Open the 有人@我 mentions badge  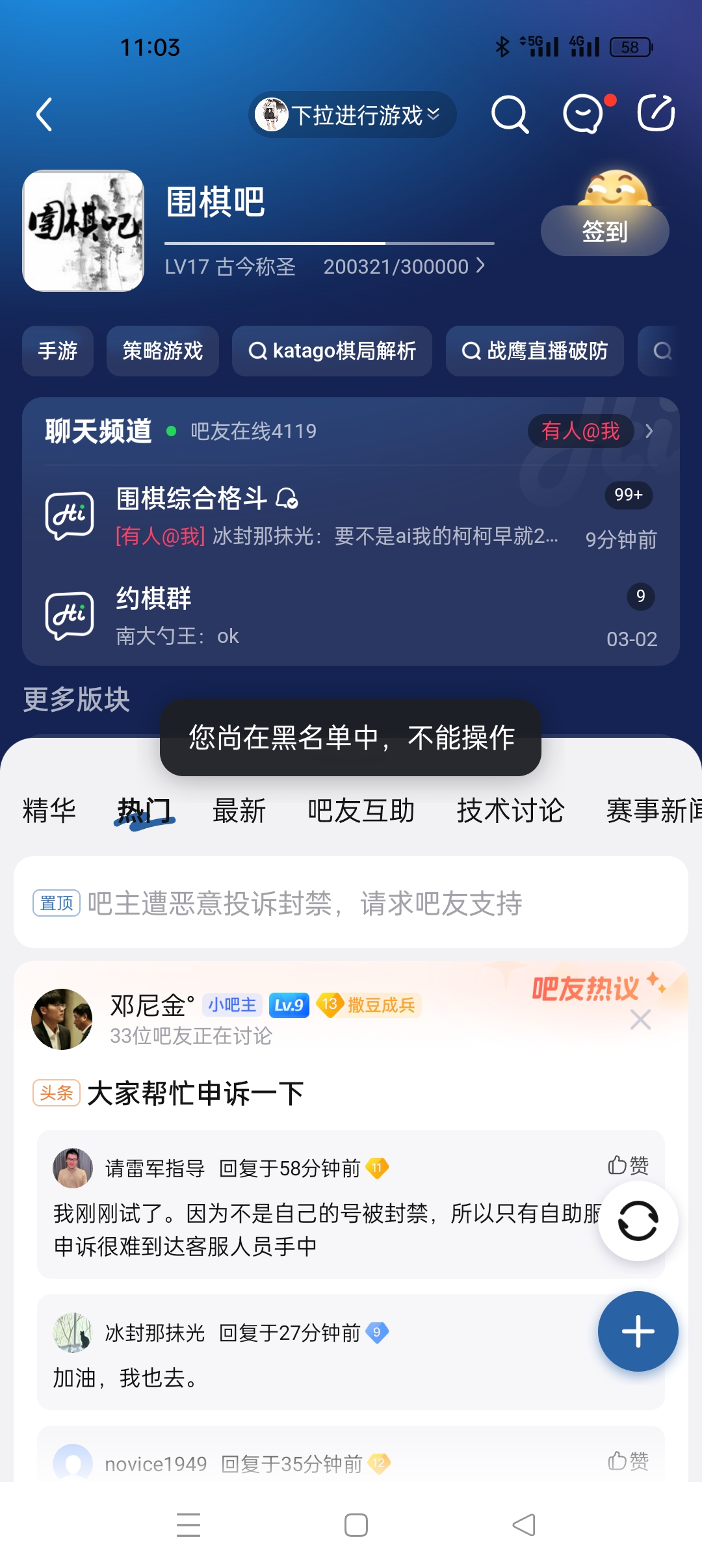pos(580,431)
